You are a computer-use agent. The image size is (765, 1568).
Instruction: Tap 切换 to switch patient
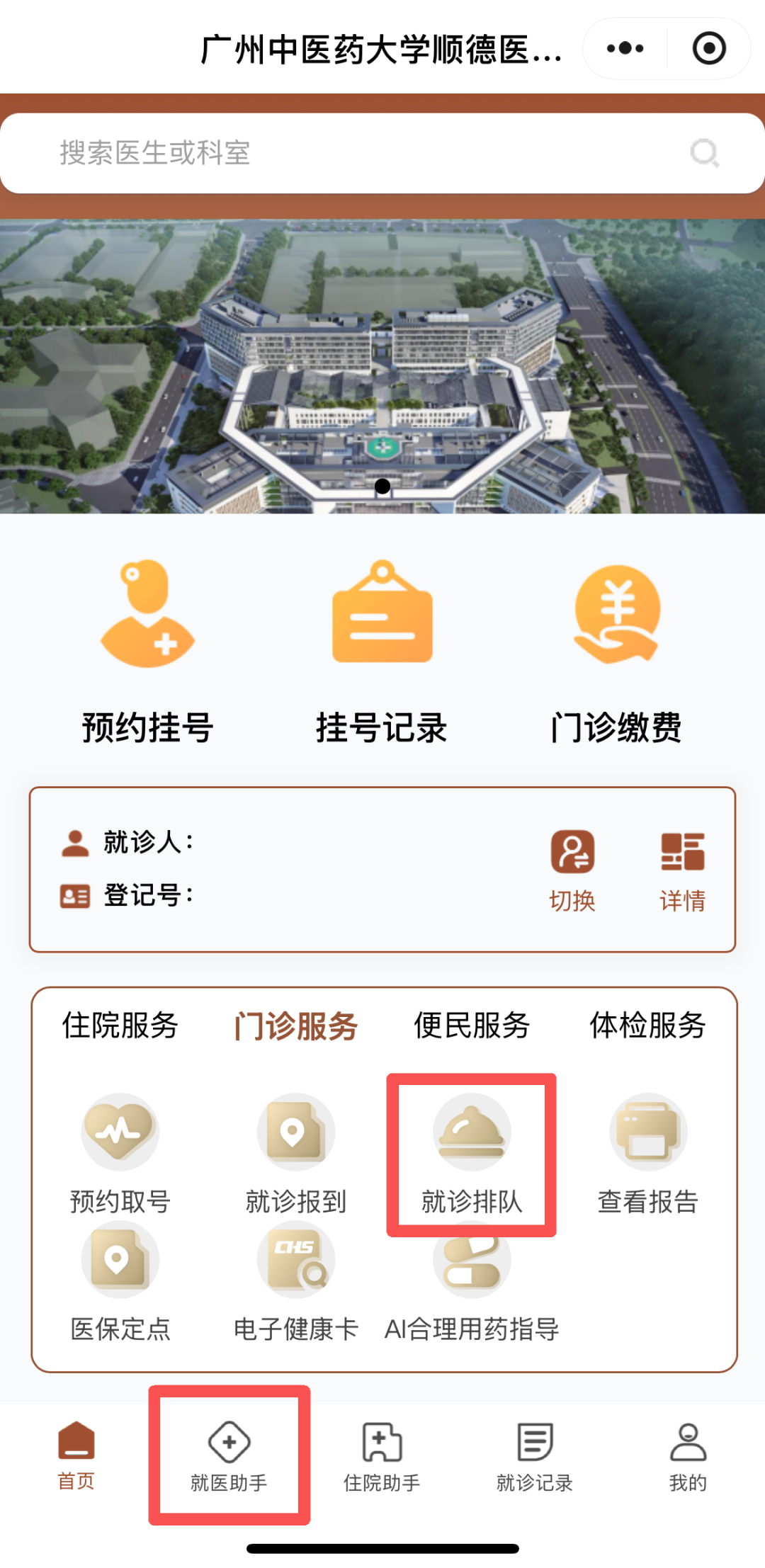(x=572, y=870)
